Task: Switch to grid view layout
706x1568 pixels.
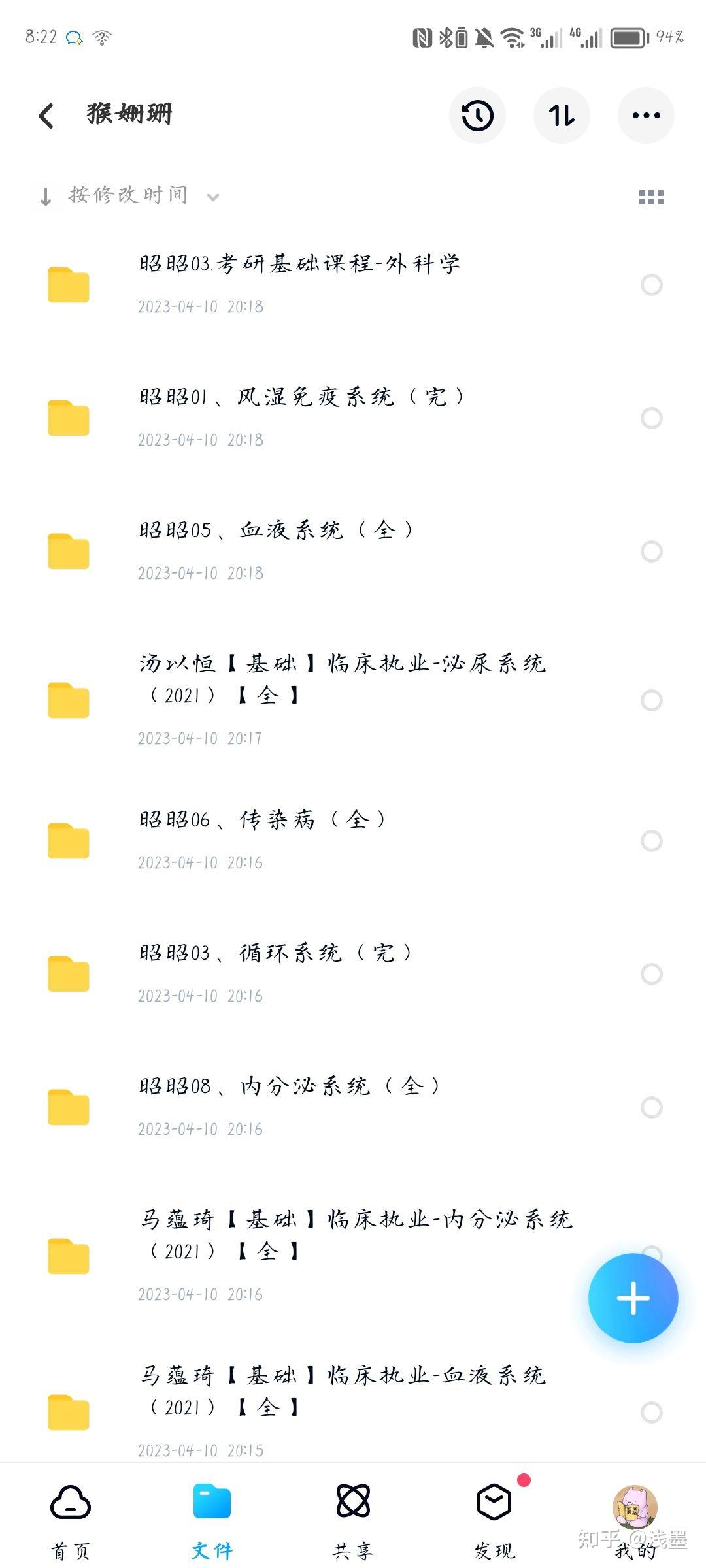Action: (x=651, y=197)
